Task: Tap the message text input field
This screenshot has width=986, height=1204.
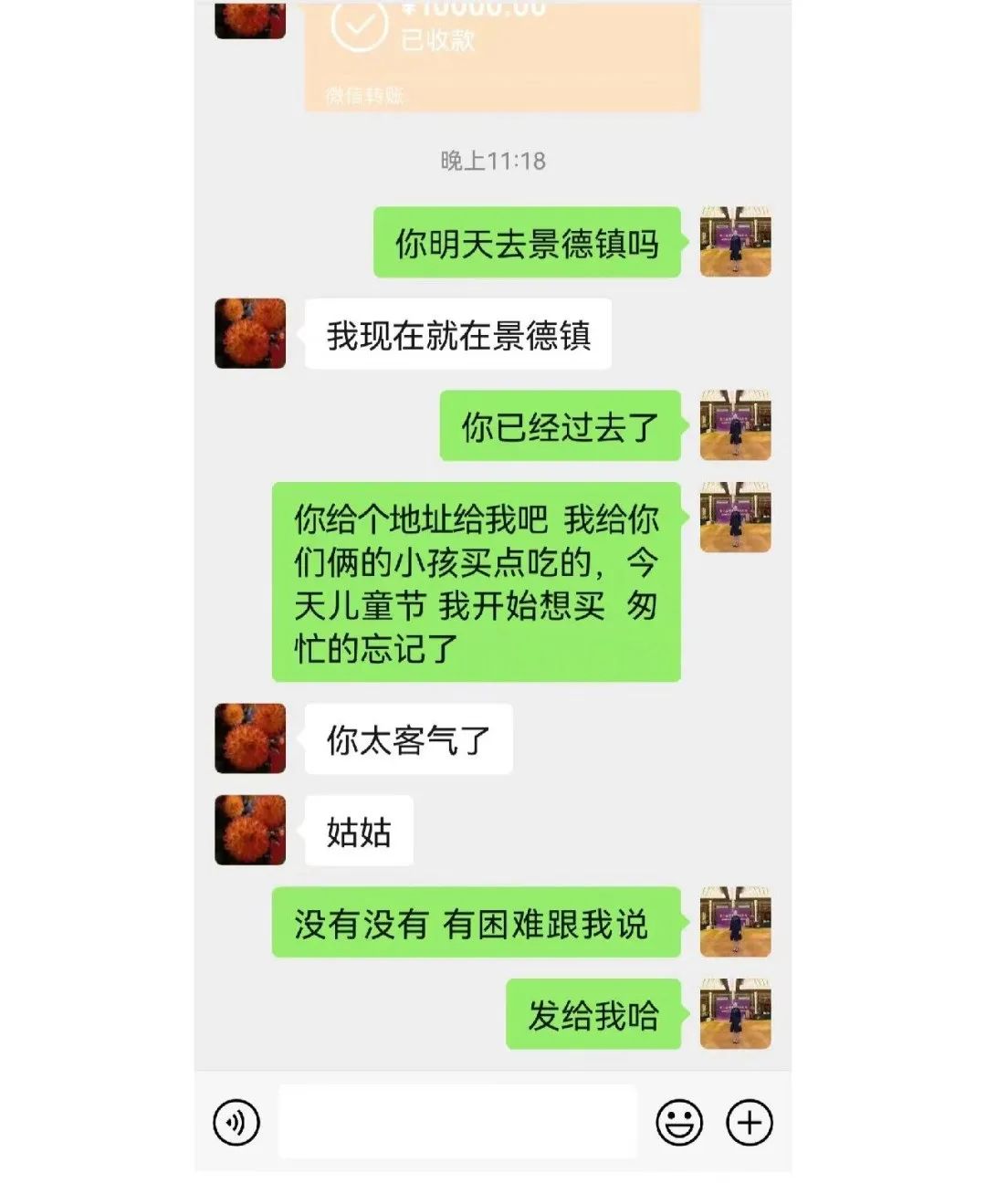Action: click(457, 1122)
